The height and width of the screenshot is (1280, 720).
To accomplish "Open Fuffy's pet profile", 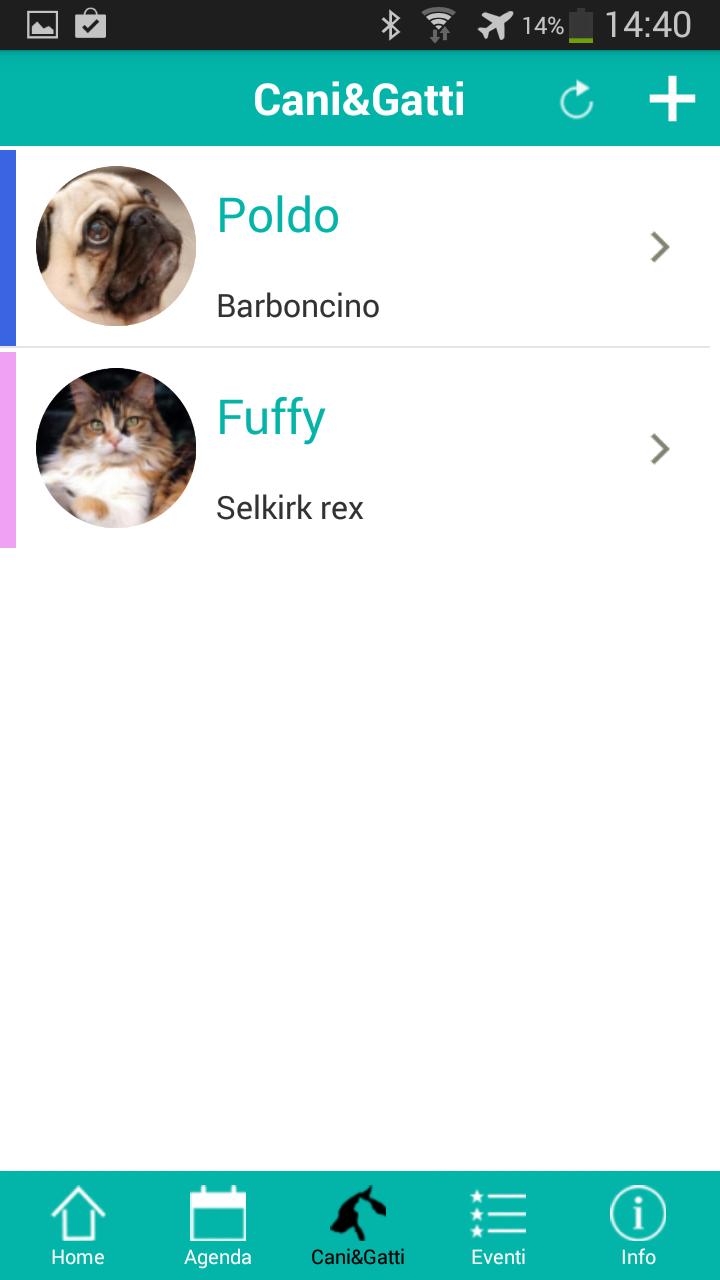I will click(360, 449).
